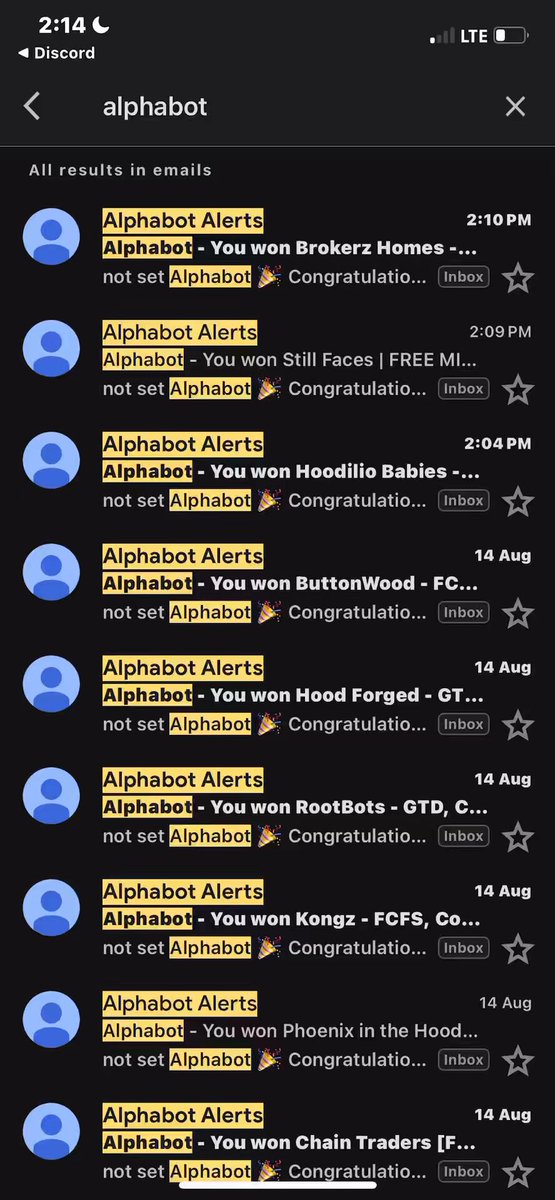Open the ButtonWood winner email

click(277, 584)
